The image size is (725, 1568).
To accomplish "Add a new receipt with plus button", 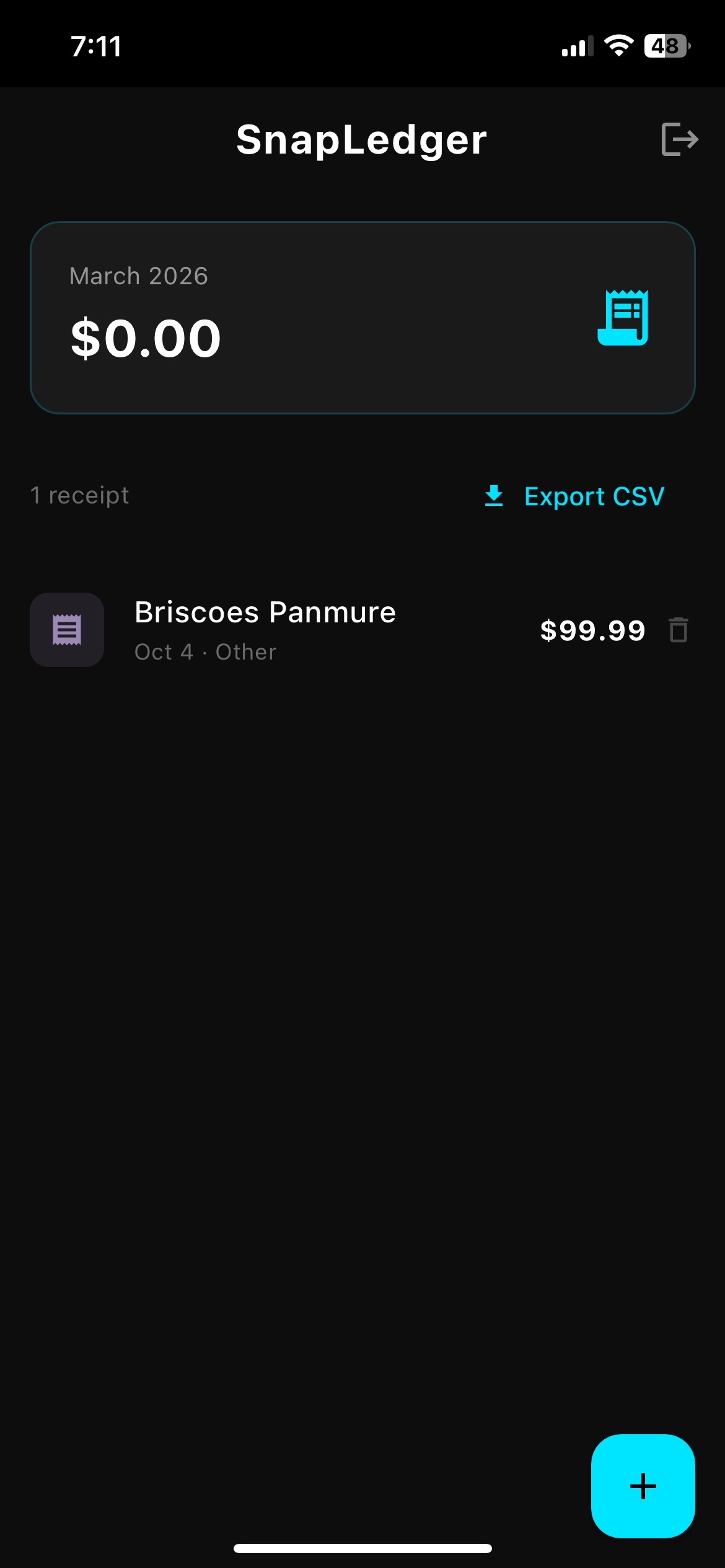I will point(643,1486).
